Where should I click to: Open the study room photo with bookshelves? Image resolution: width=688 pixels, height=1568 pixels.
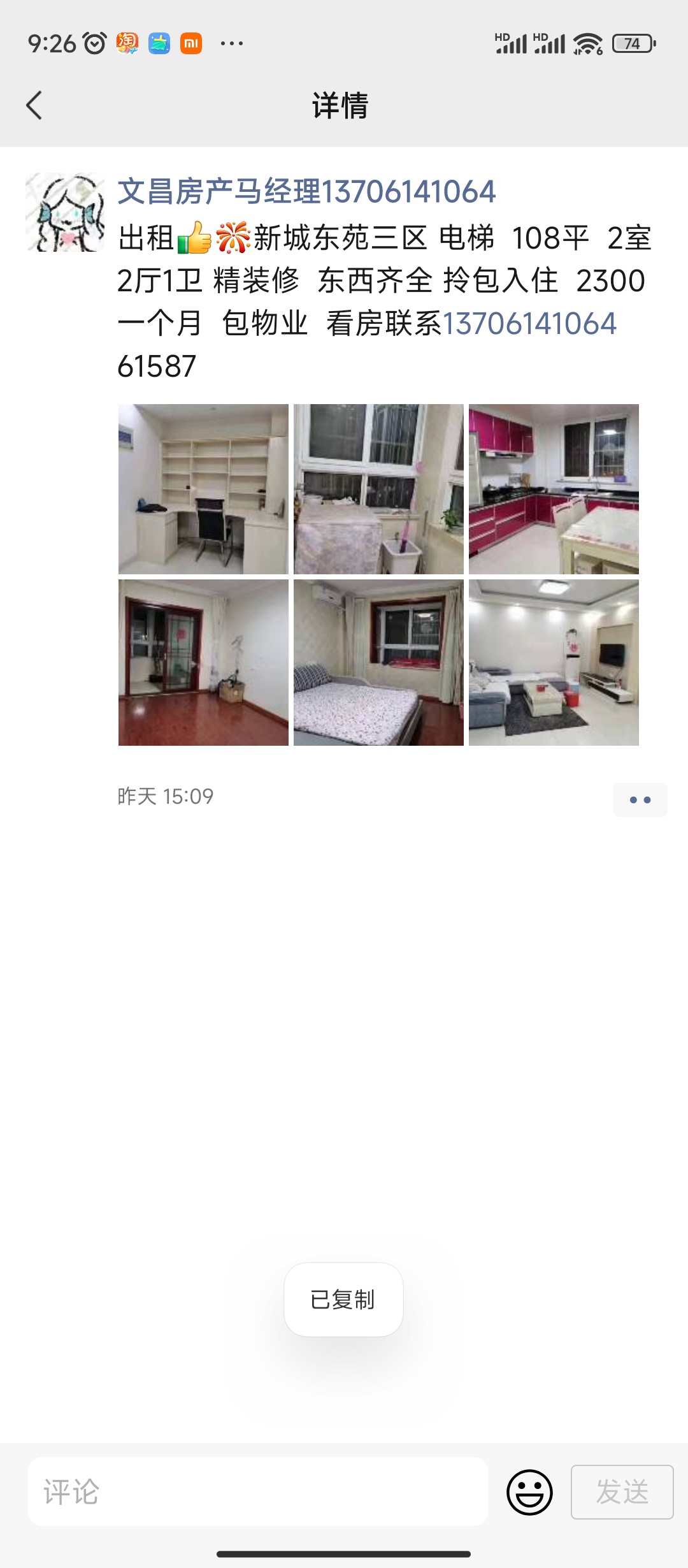203,489
